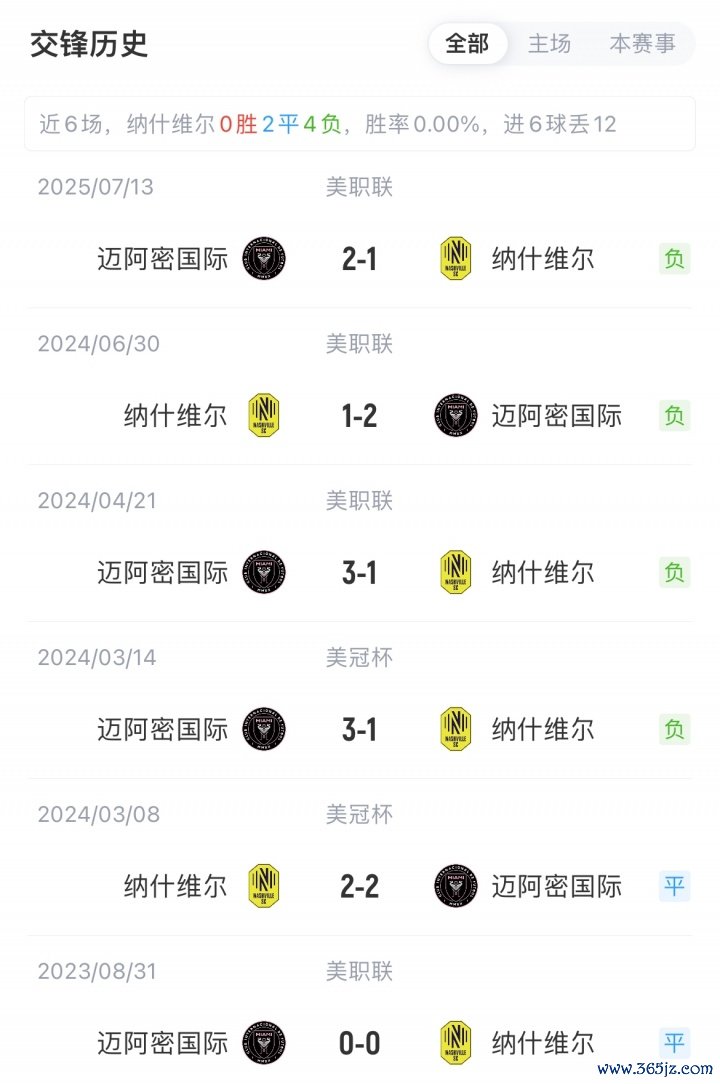
Task: Open the 2024/03/08 match with score 2-2
Action: coord(359,887)
